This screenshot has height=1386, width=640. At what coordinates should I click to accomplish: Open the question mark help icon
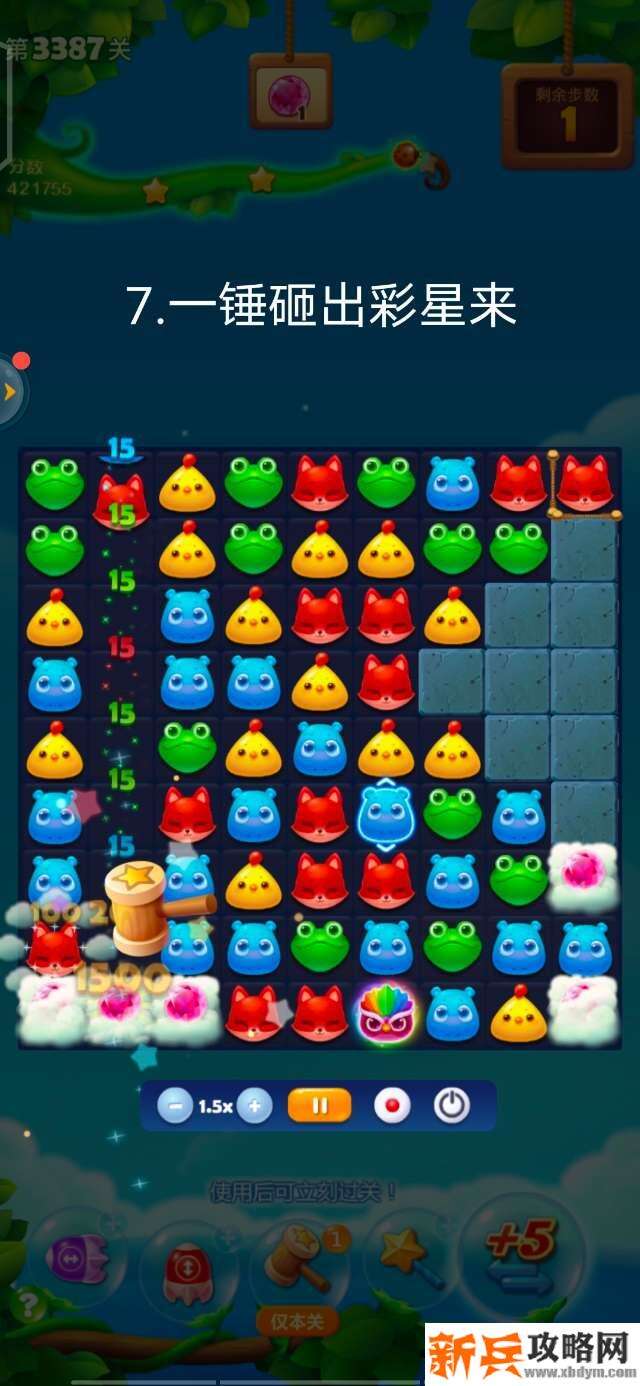(28, 1304)
